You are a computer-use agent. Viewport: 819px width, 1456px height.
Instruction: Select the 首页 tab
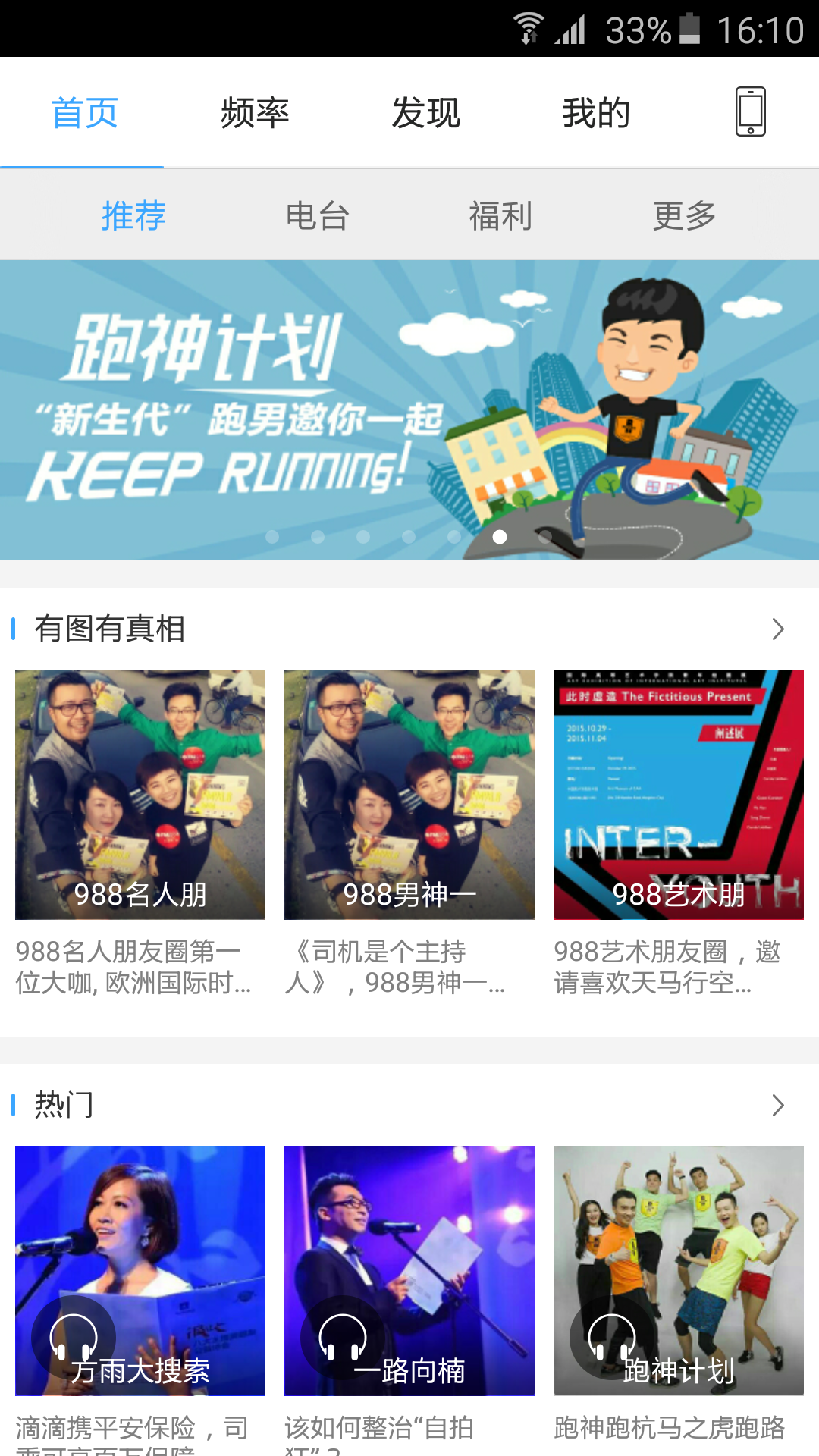[84, 113]
